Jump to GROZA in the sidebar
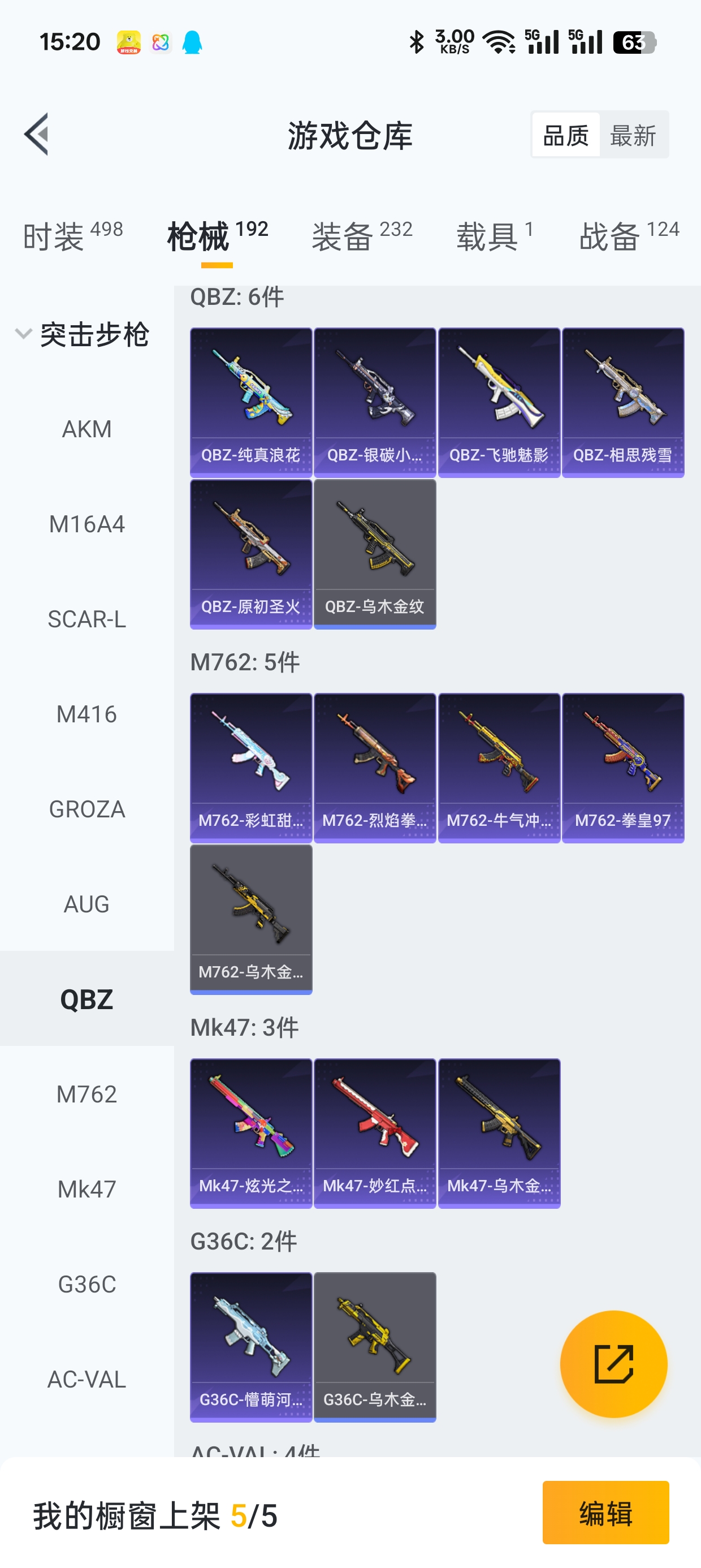The height and width of the screenshot is (1568, 701). [x=87, y=809]
